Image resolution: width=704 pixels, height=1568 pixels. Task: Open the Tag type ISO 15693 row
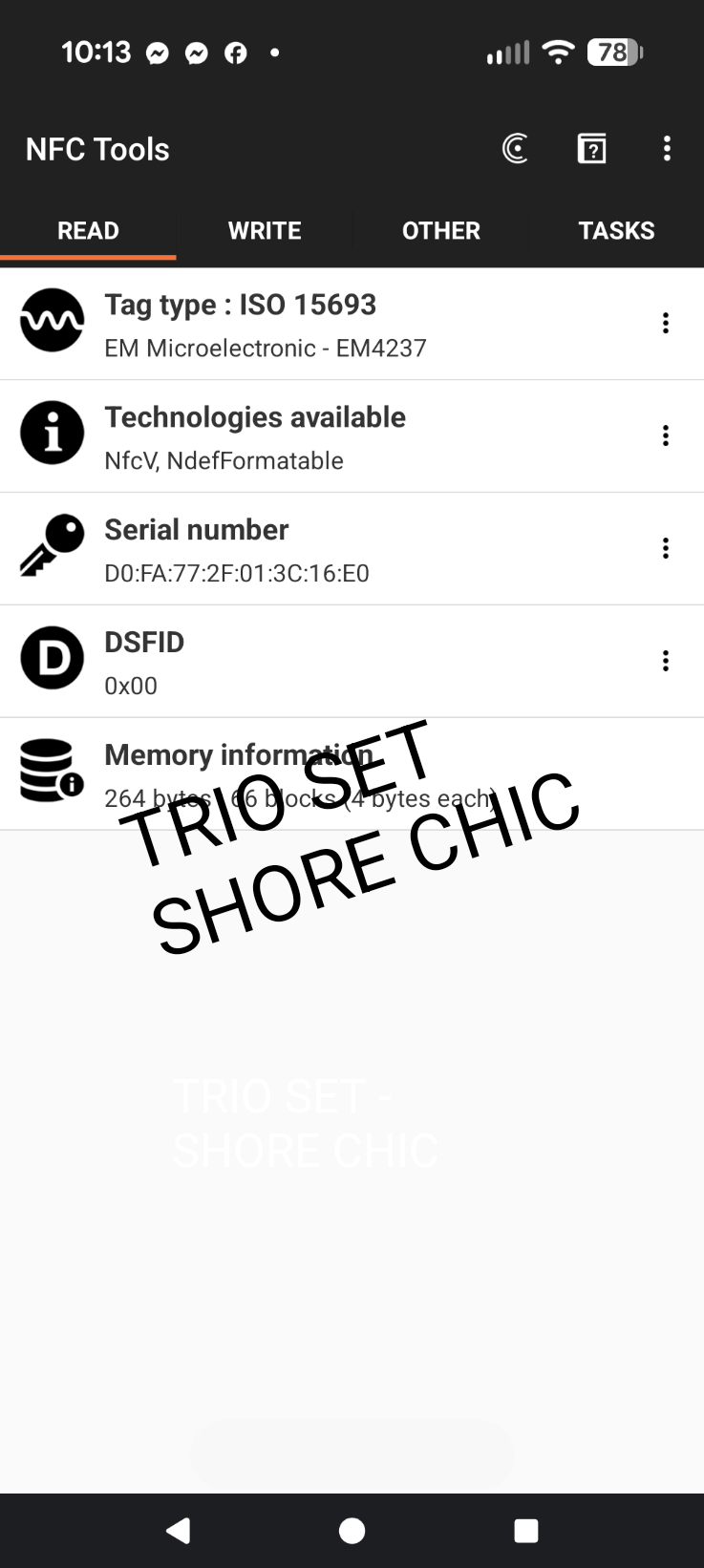[352, 324]
